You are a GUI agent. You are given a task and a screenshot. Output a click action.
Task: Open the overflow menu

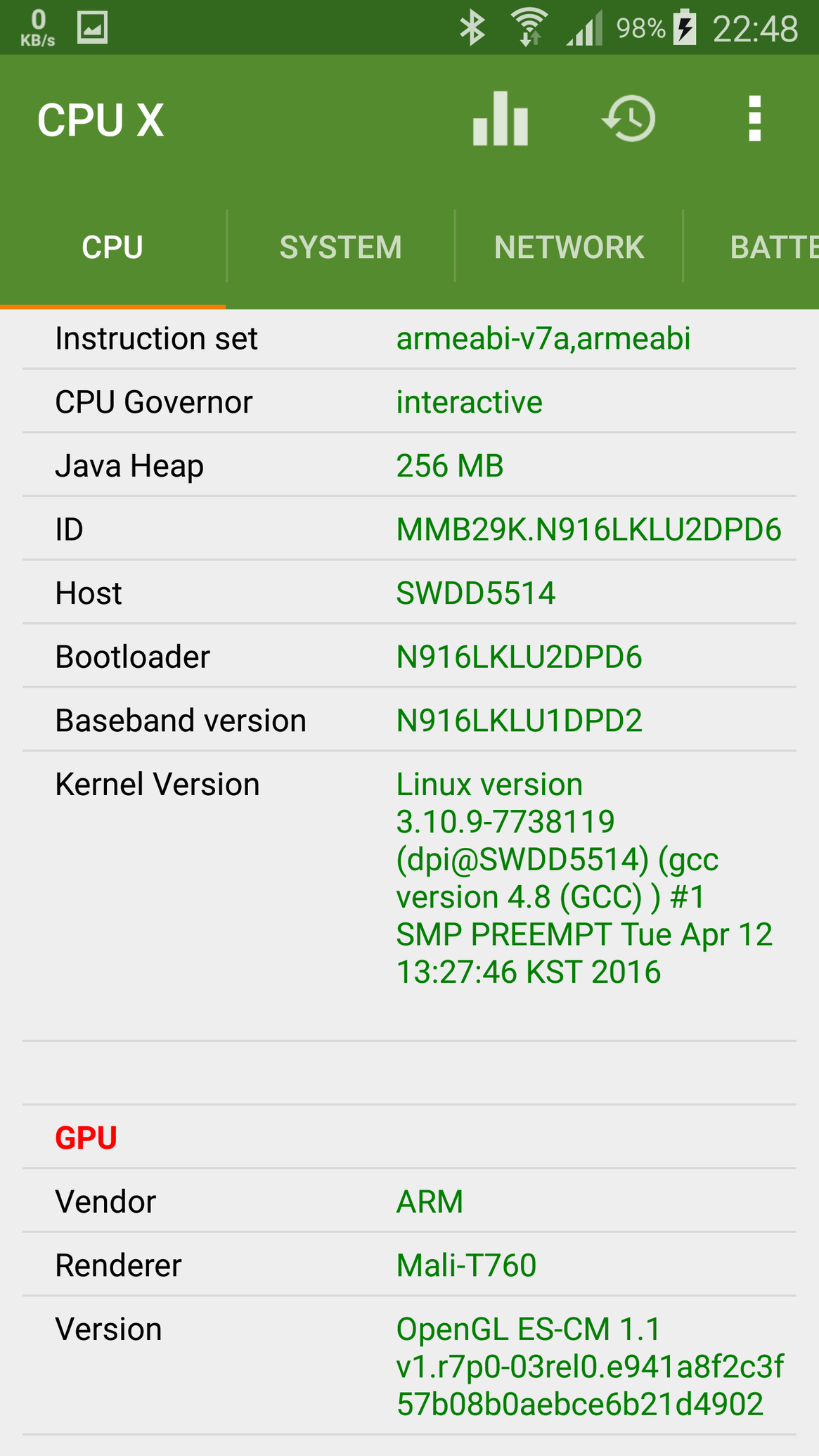(x=754, y=120)
